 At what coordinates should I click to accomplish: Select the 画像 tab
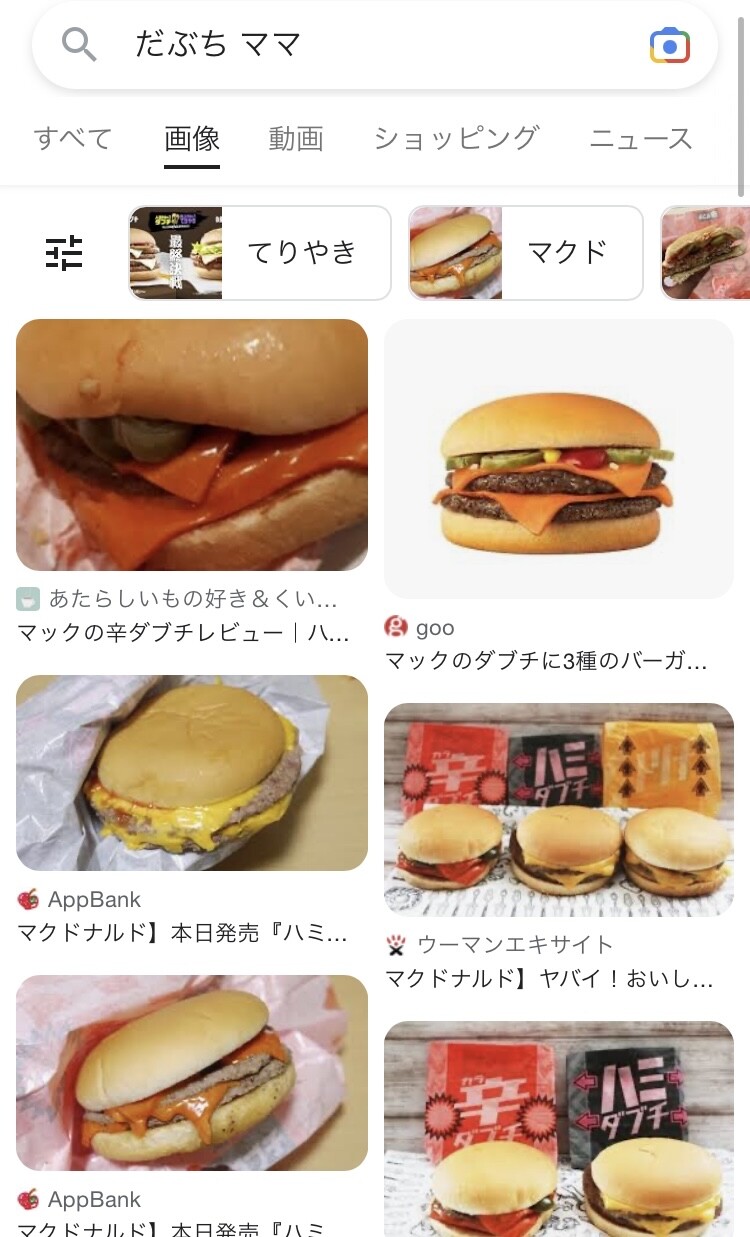tap(192, 138)
